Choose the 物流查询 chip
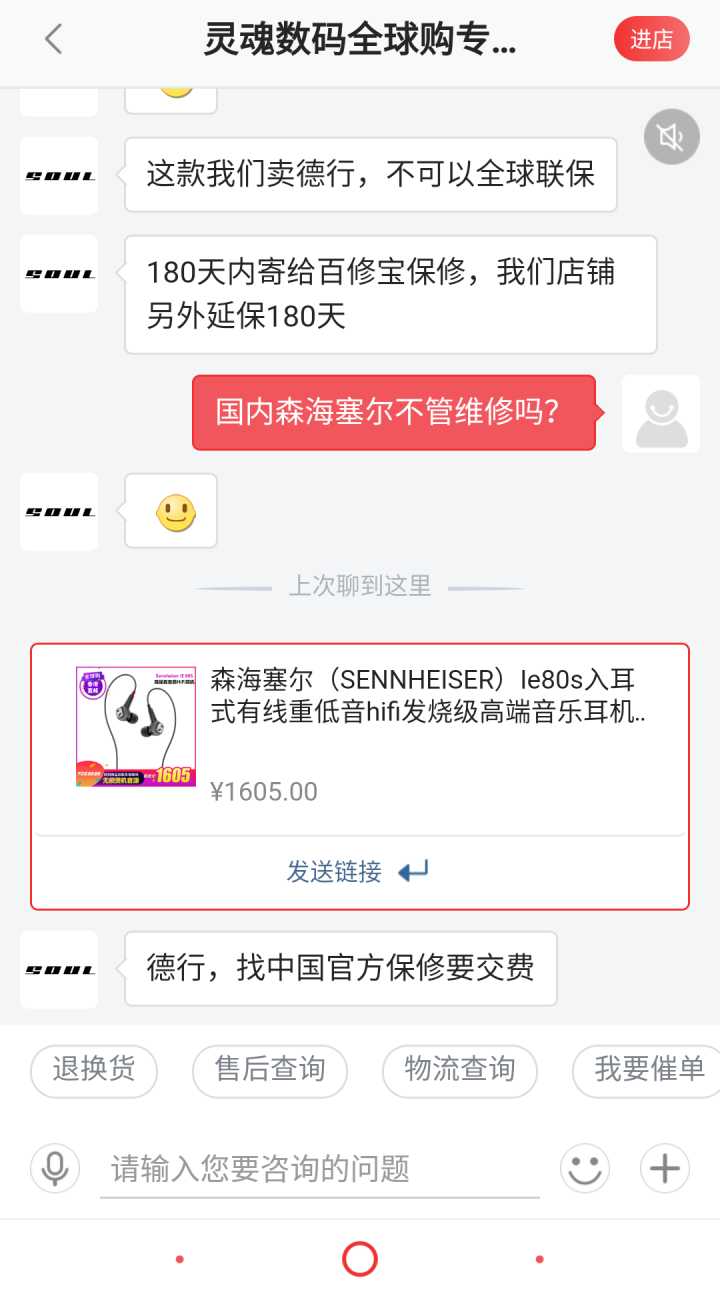The image size is (720, 1298). (x=460, y=1070)
